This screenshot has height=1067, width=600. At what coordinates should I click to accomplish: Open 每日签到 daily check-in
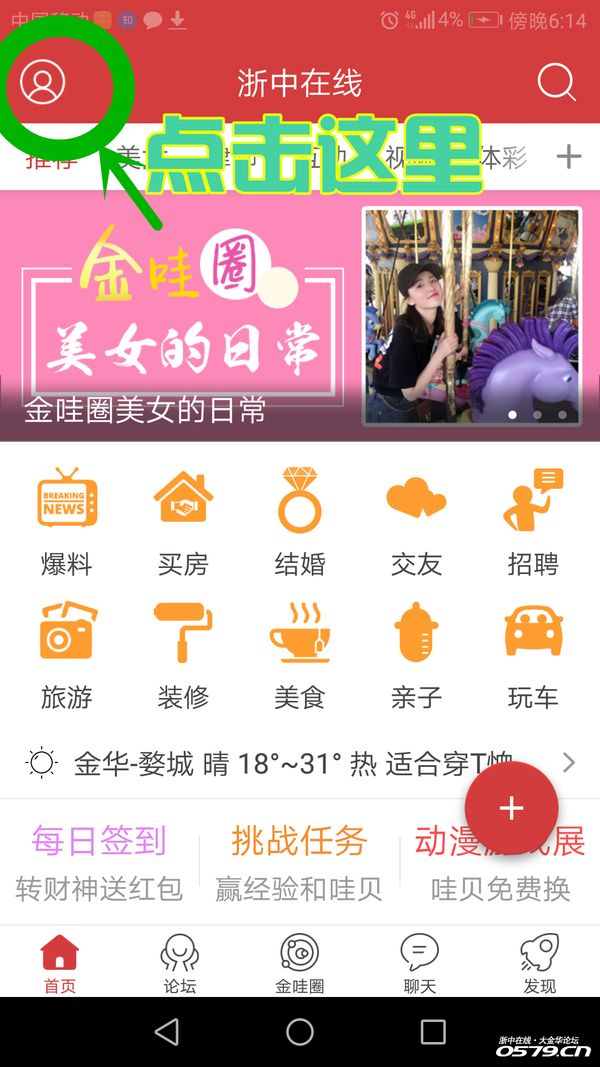pos(99,862)
